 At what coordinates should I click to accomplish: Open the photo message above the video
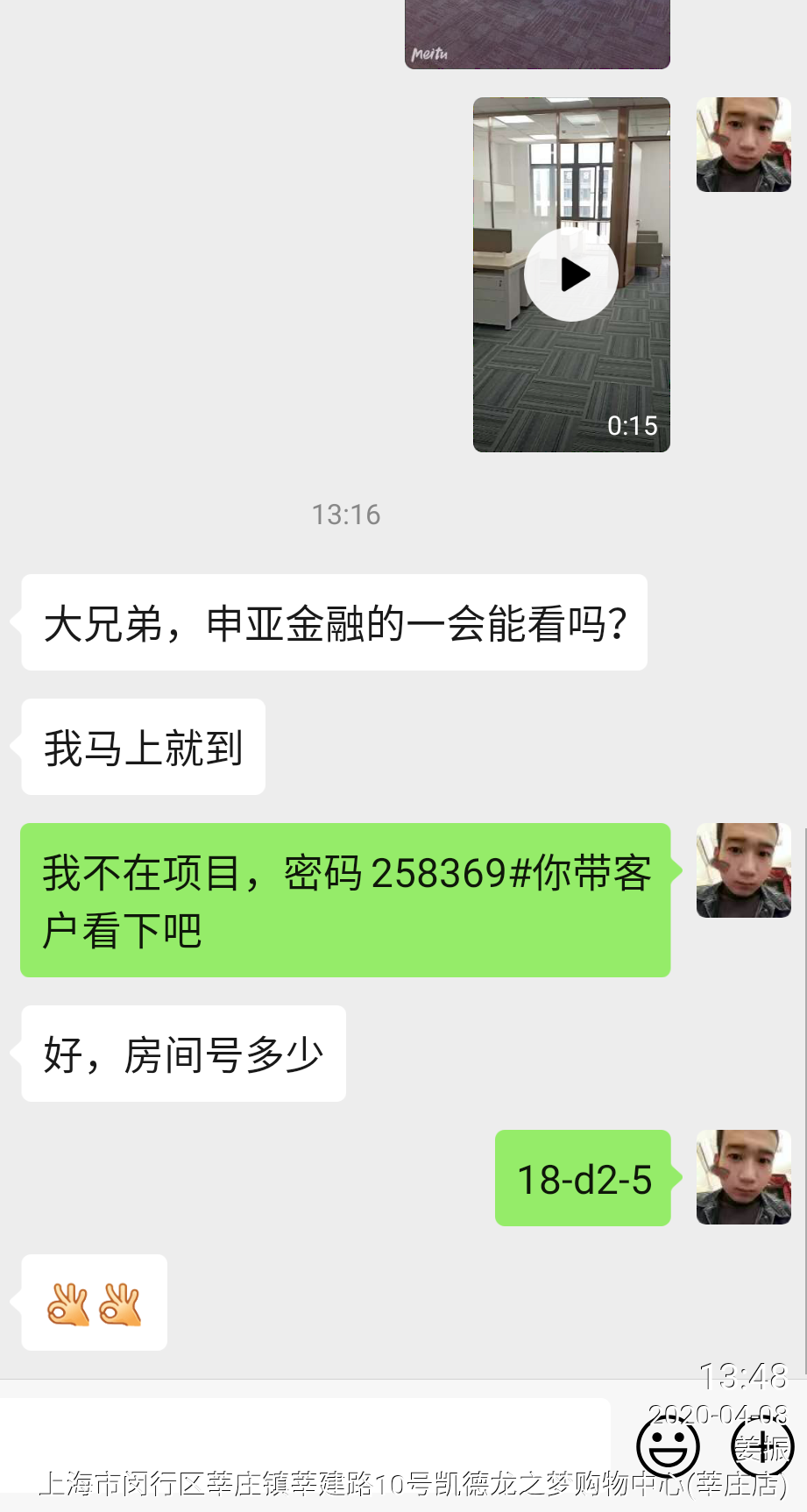537,33
